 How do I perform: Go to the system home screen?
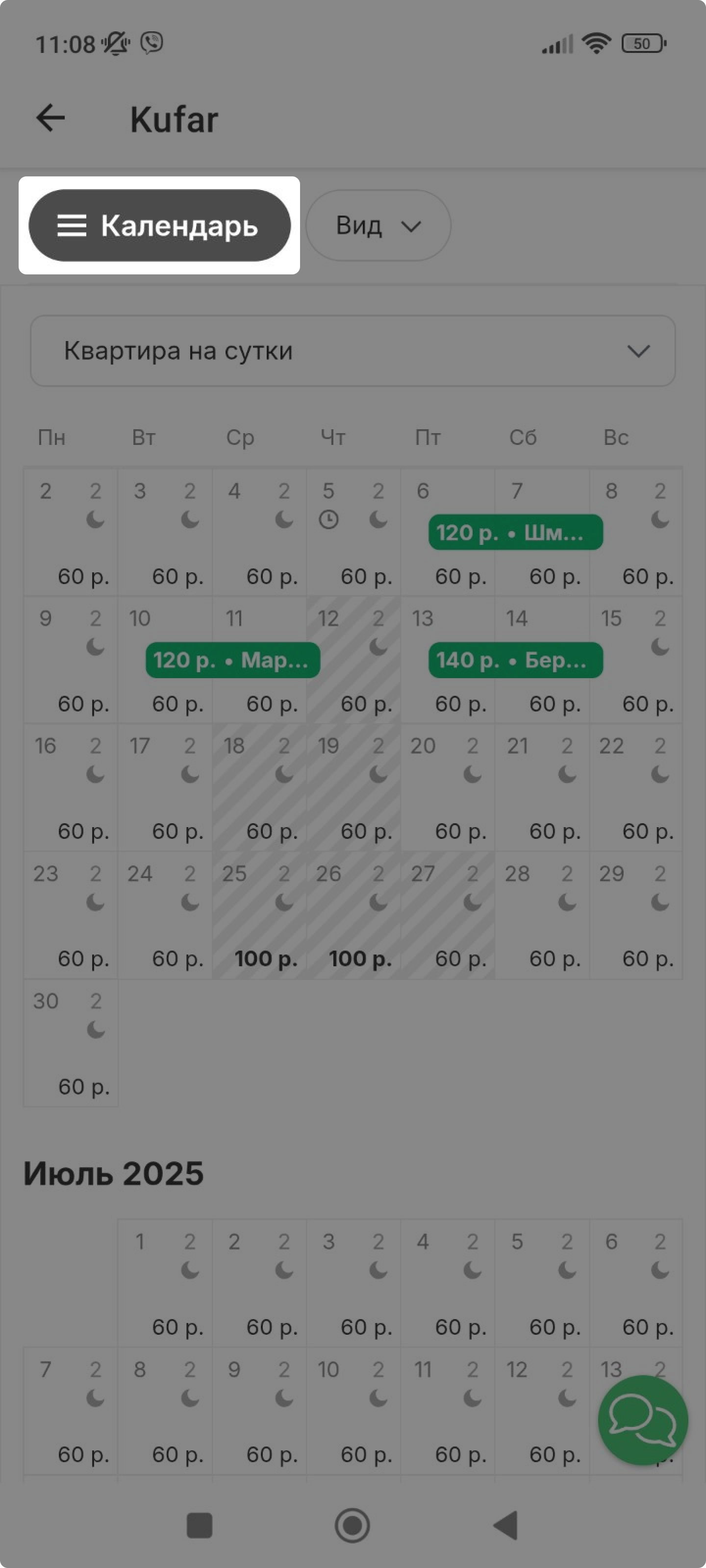(x=353, y=1525)
